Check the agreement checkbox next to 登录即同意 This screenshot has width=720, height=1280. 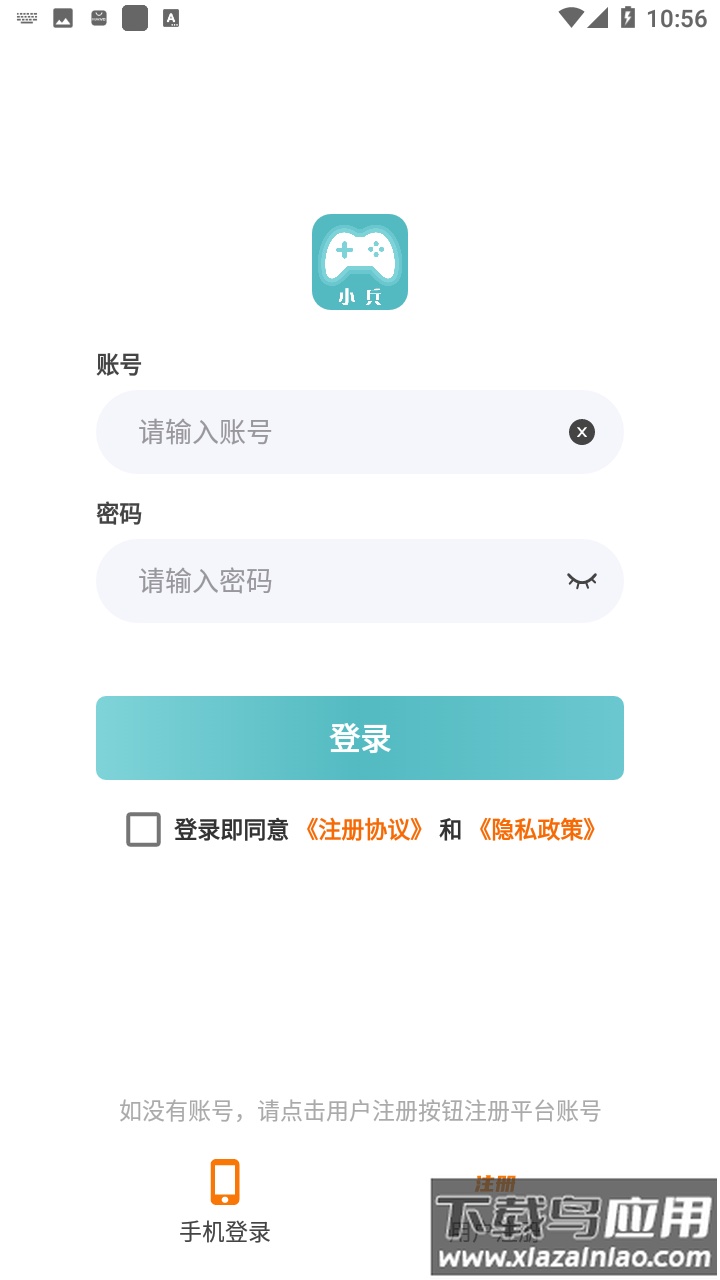143,829
